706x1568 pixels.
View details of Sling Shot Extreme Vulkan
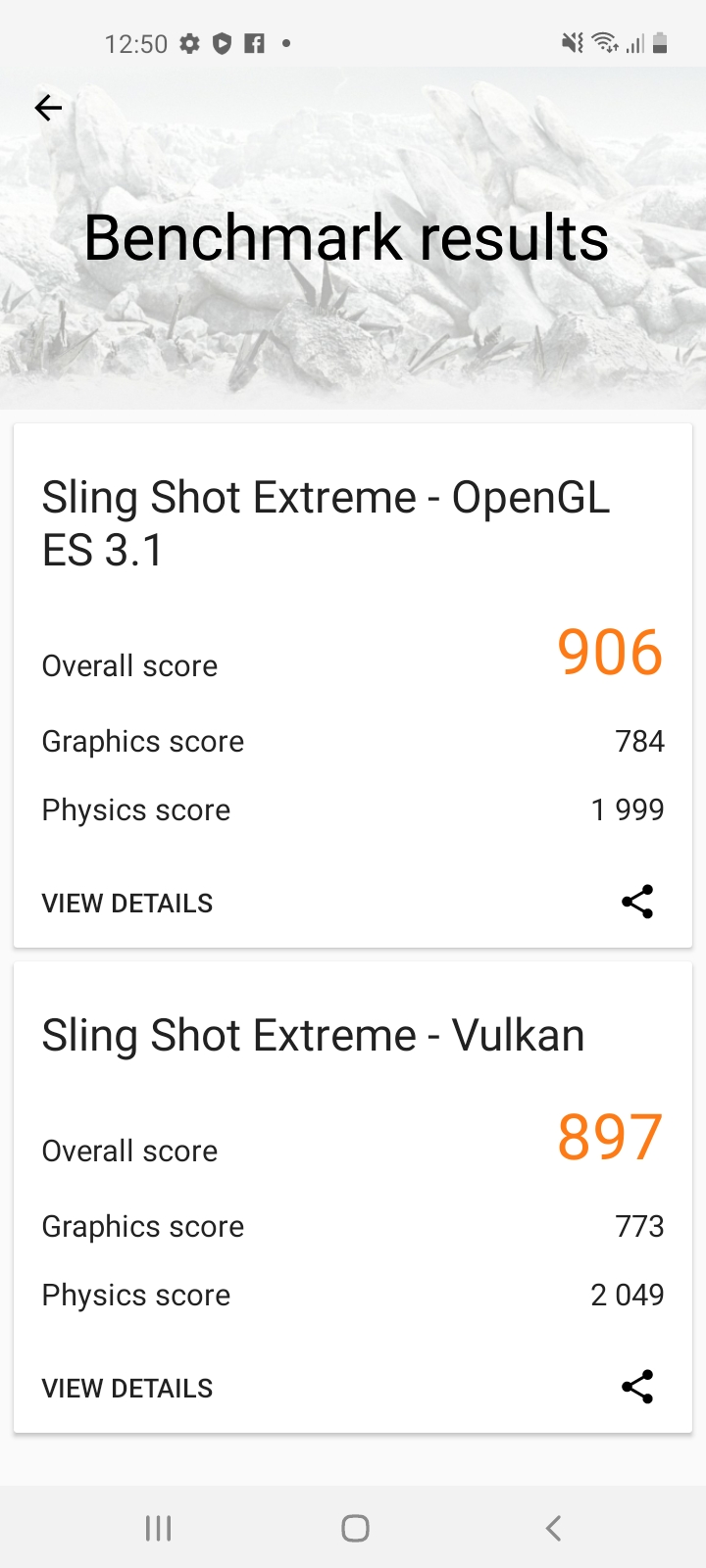127,1388
